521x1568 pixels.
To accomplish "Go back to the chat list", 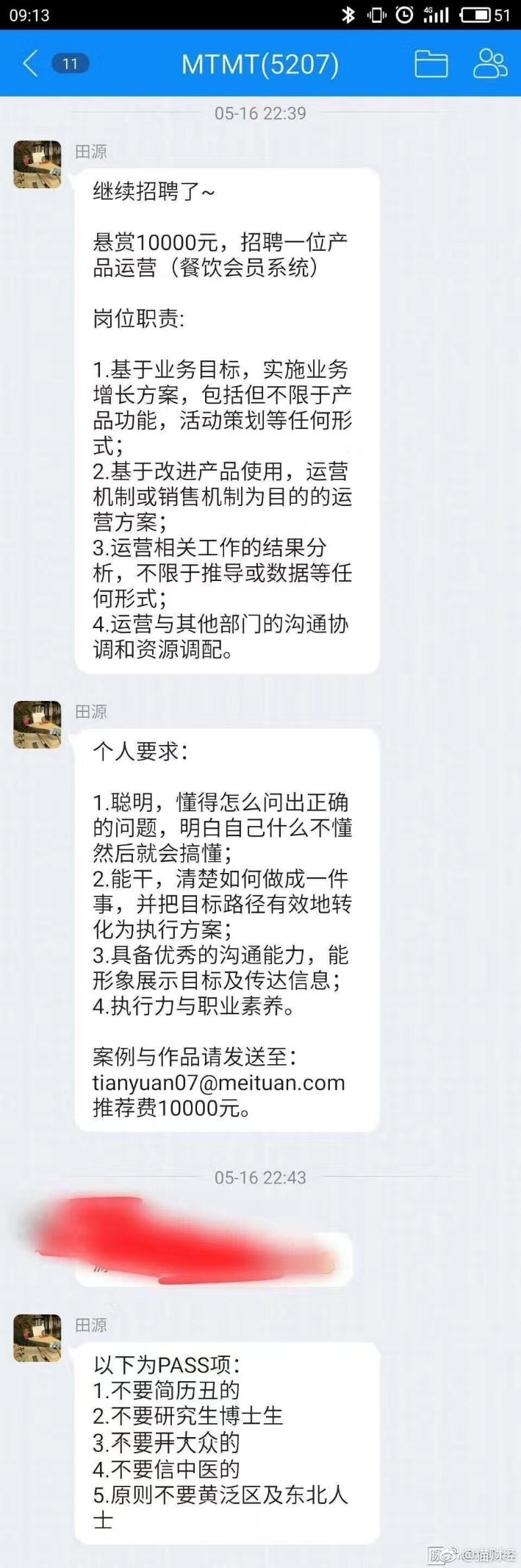I will (30, 64).
